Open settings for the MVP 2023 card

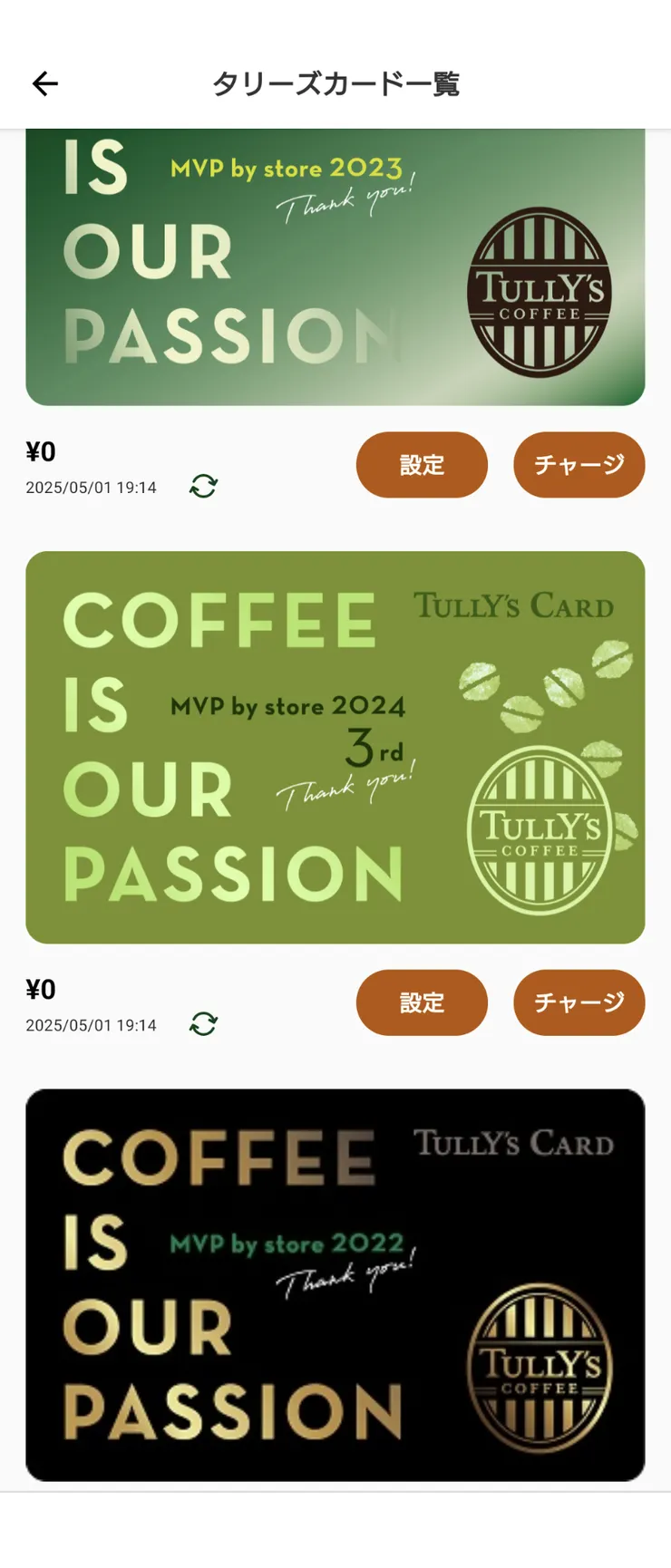click(x=422, y=465)
